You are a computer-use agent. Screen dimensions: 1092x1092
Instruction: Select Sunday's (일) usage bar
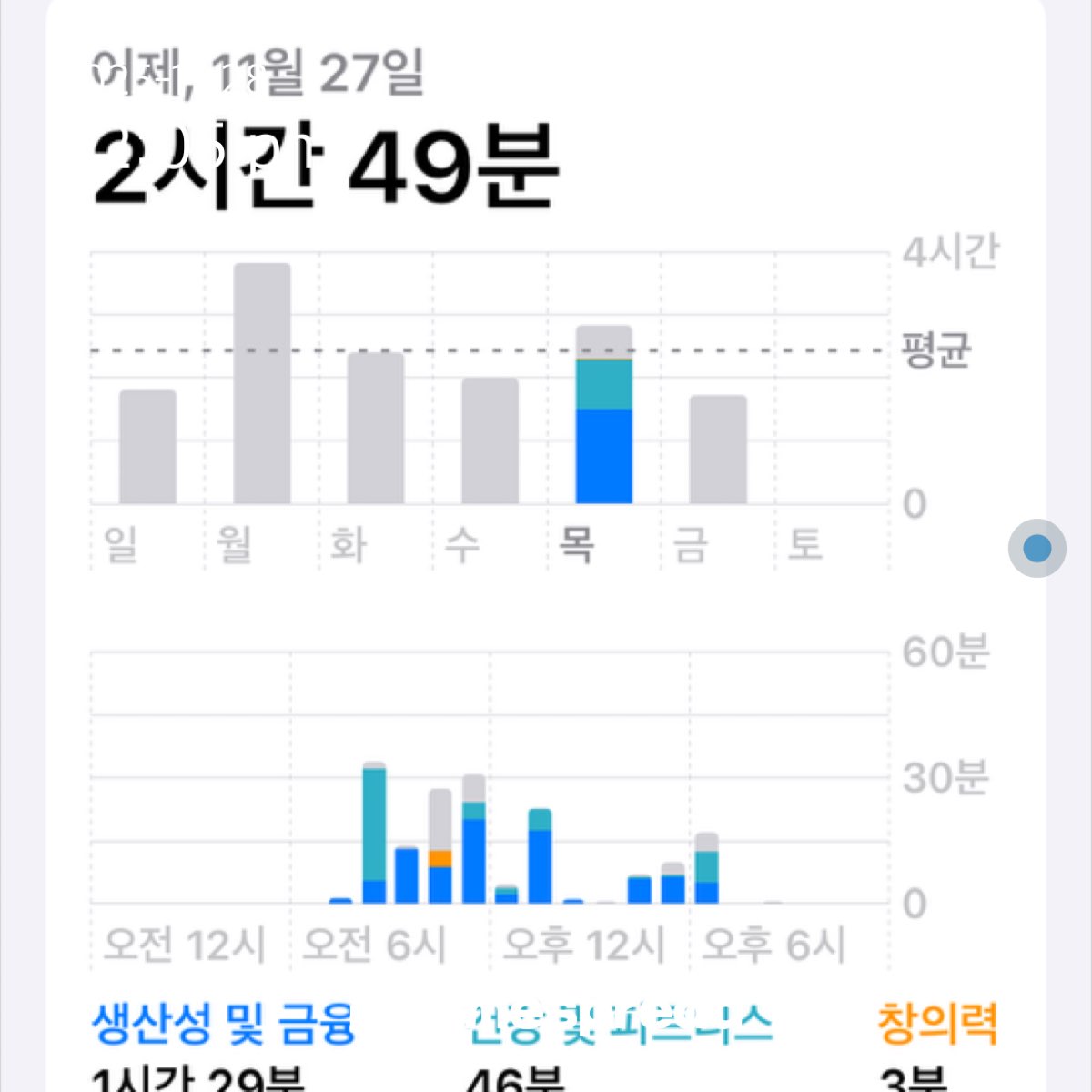coord(148,448)
